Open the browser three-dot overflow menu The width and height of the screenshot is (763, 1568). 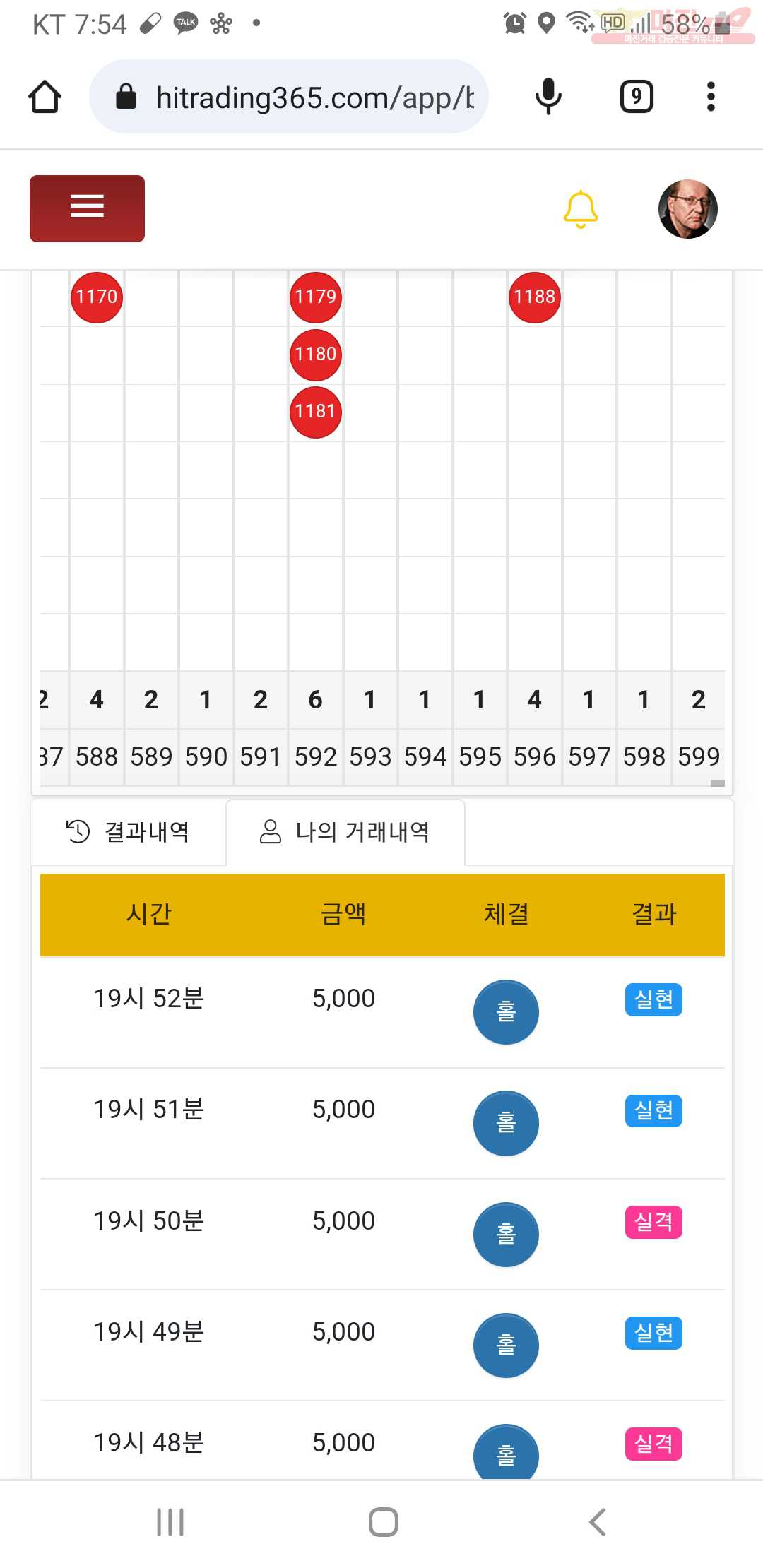711,97
